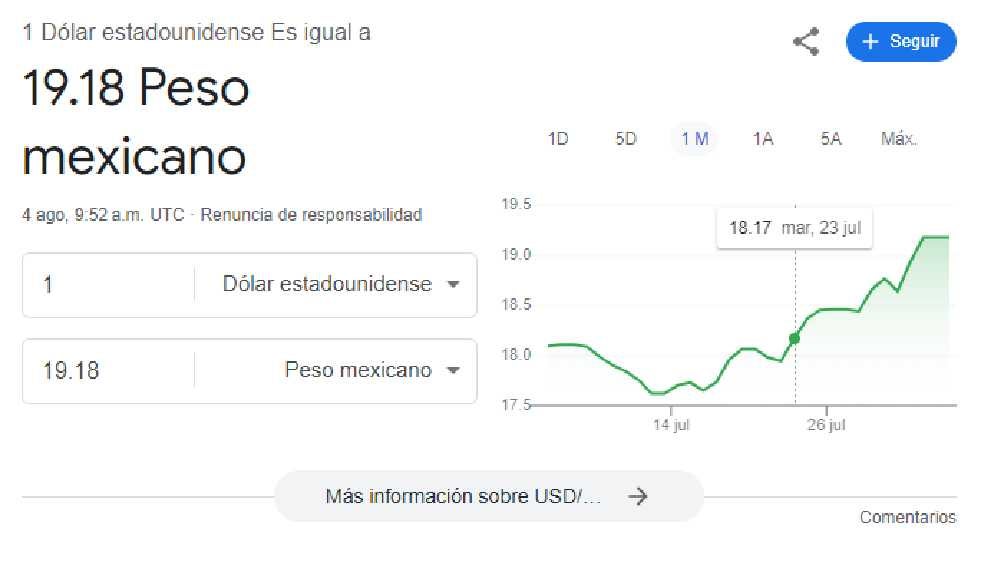
Task: Switch chart to 1D range
Action: tap(558, 139)
